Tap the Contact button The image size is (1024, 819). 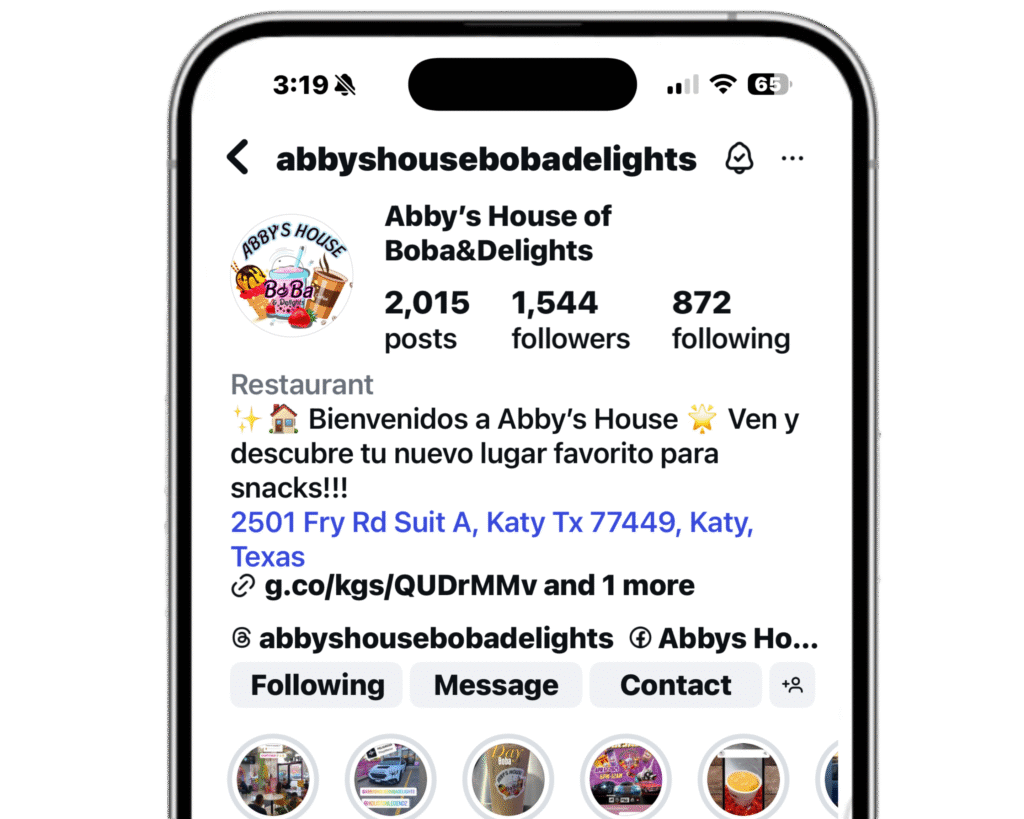coord(675,685)
